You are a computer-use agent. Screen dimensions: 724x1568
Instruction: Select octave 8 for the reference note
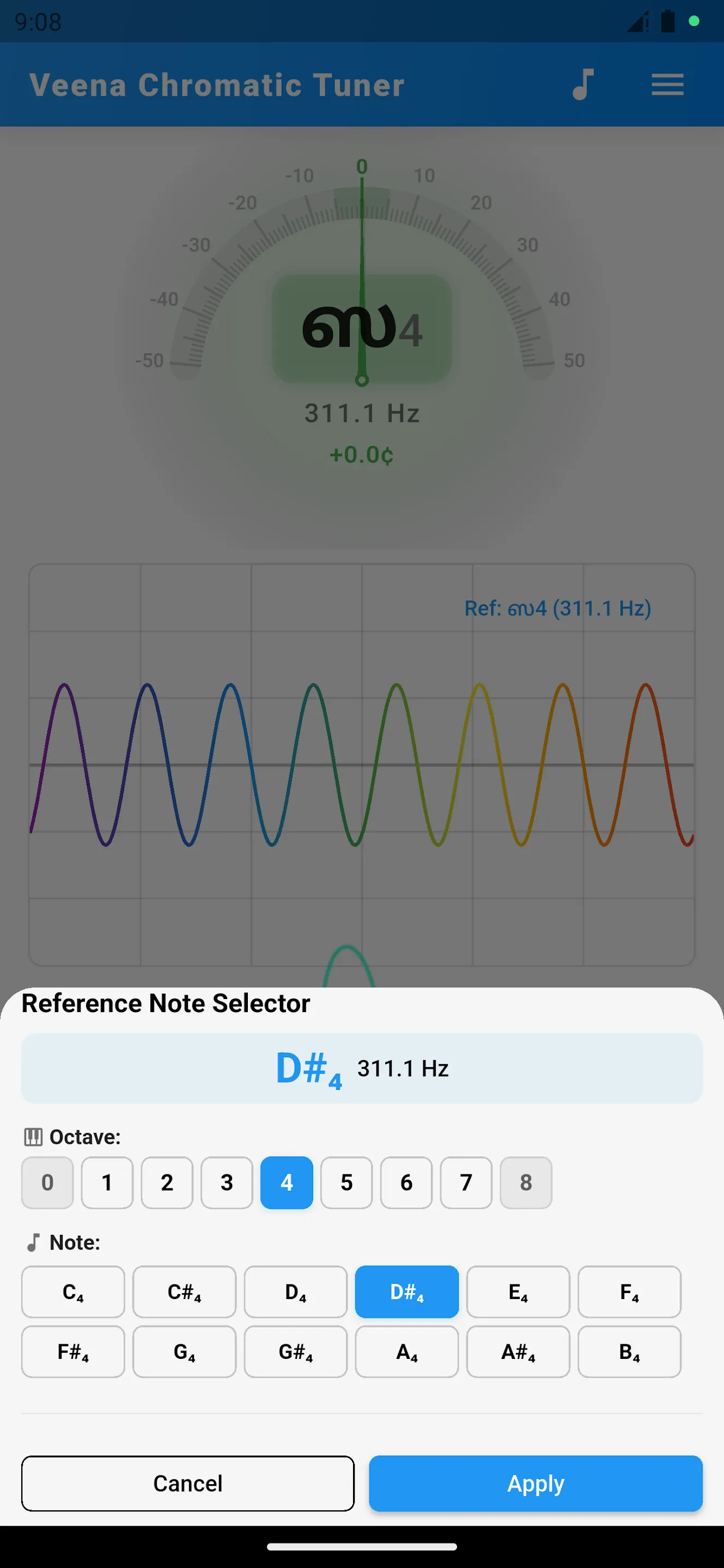pos(526,1183)
